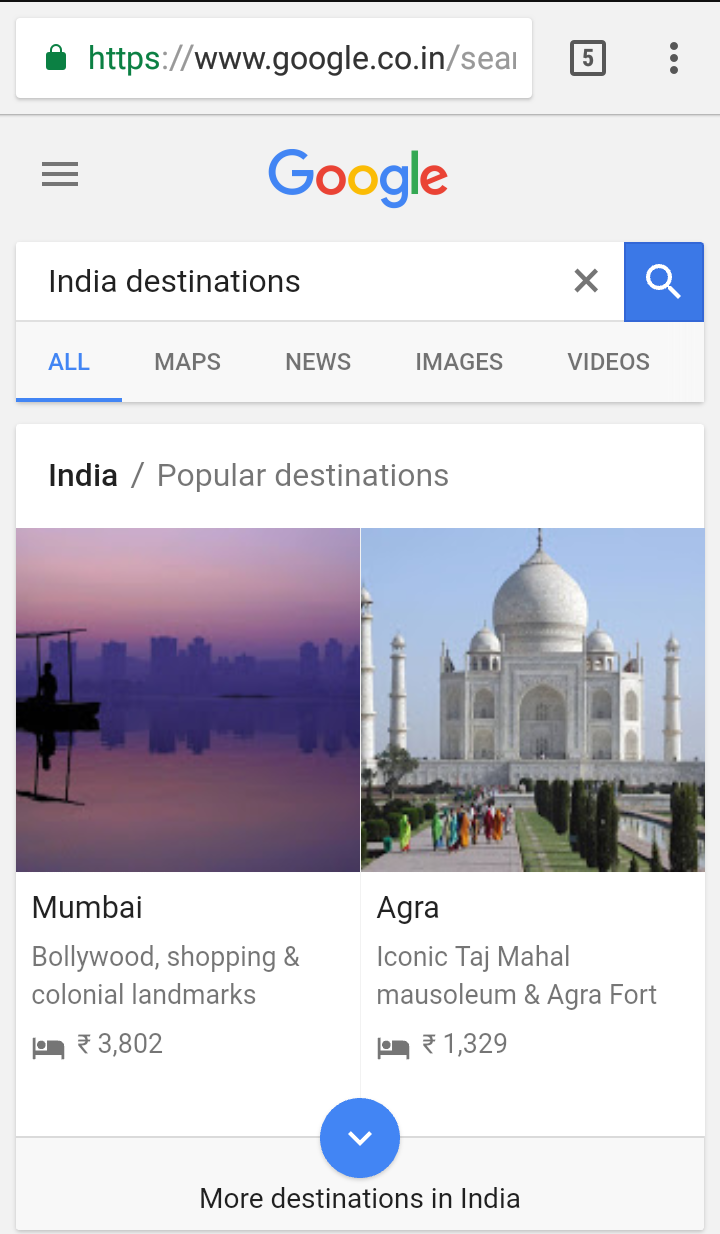
Task: Clear the search query text
Action: 586,282
